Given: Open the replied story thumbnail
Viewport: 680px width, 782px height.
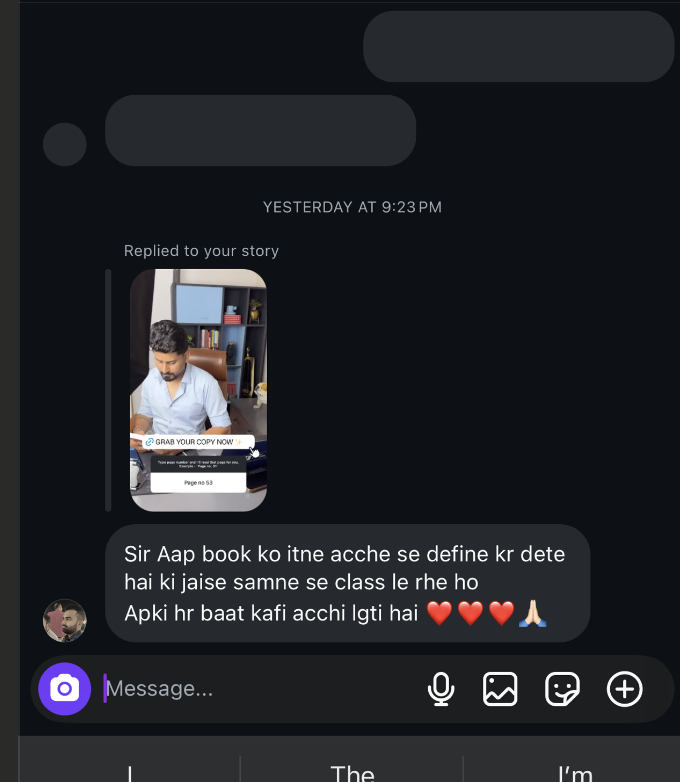Looking at the screenshot, I should (x=198, y=390).
